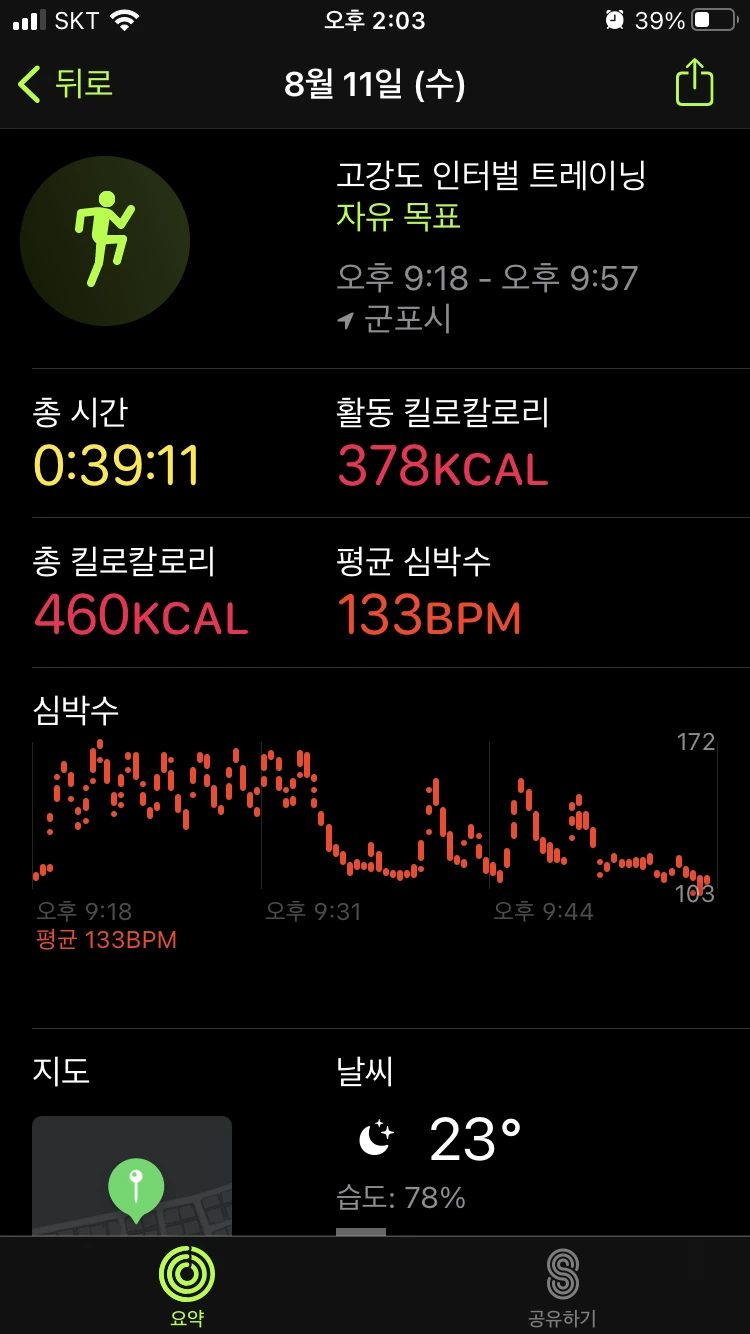
Task: Switch to the 요약 tab
Action: (187, 1285)
